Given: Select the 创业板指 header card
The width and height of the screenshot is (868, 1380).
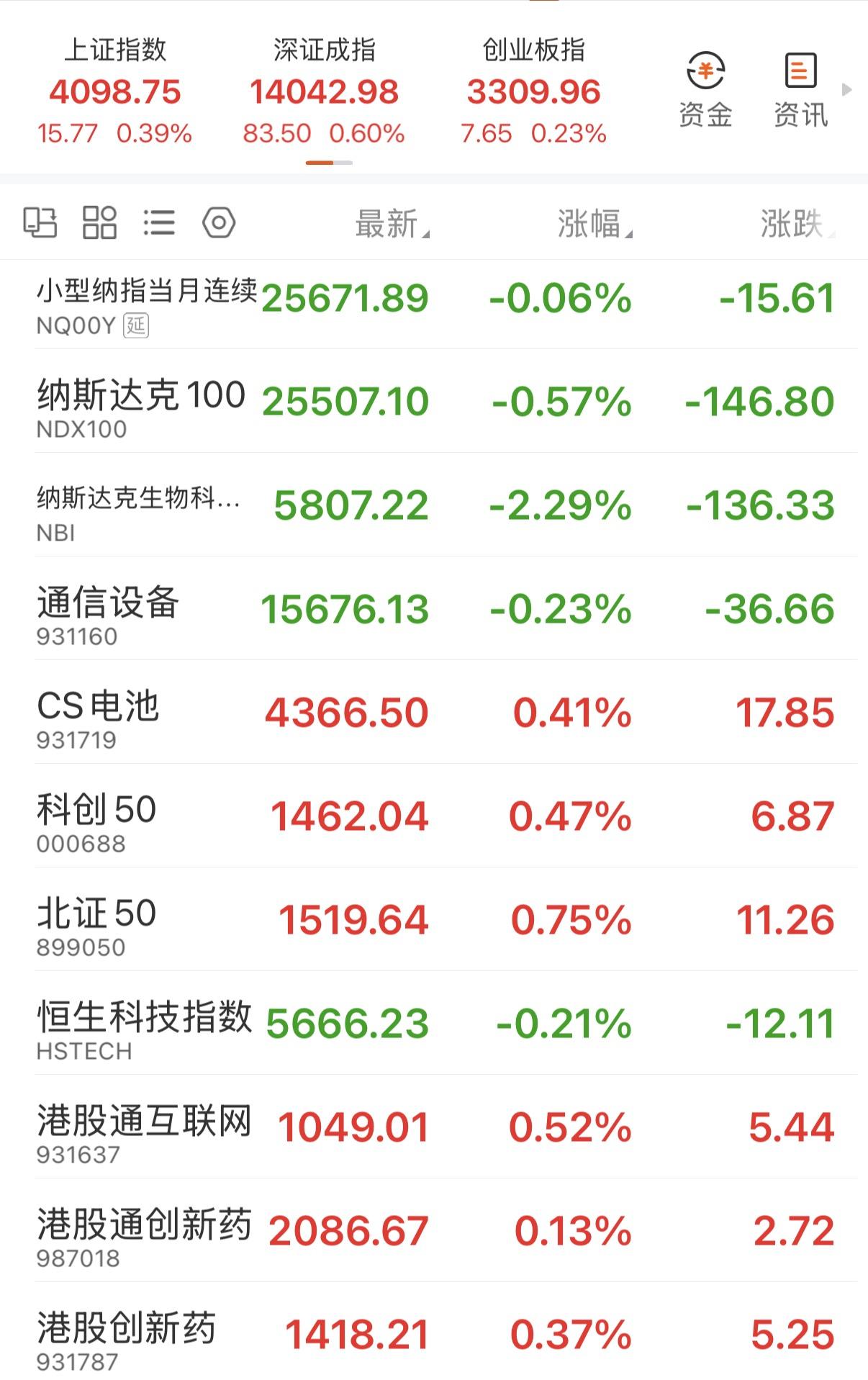Looking at the screenshot, I should pos(533,90).
